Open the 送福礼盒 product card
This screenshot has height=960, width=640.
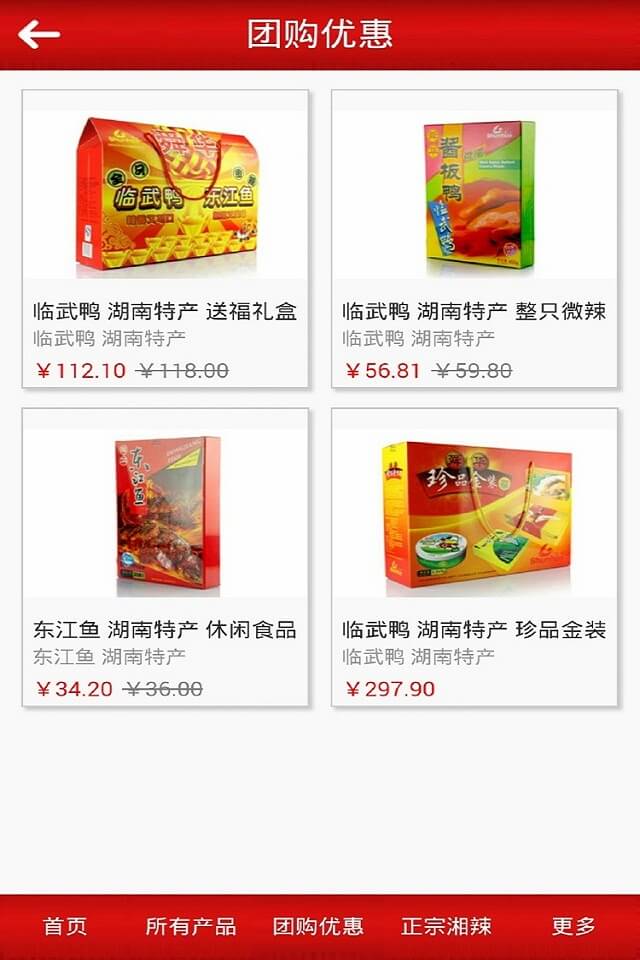[x=165, y=239]
